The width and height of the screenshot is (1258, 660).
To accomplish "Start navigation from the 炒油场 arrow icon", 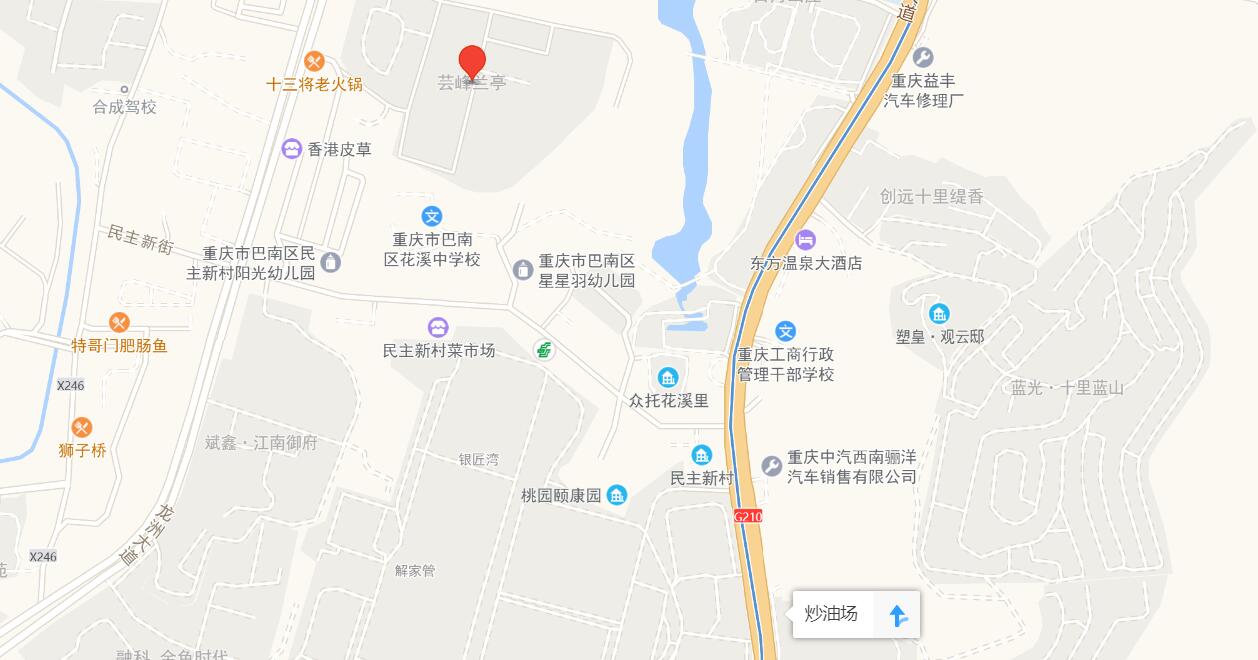I will (x=897, y=615).
